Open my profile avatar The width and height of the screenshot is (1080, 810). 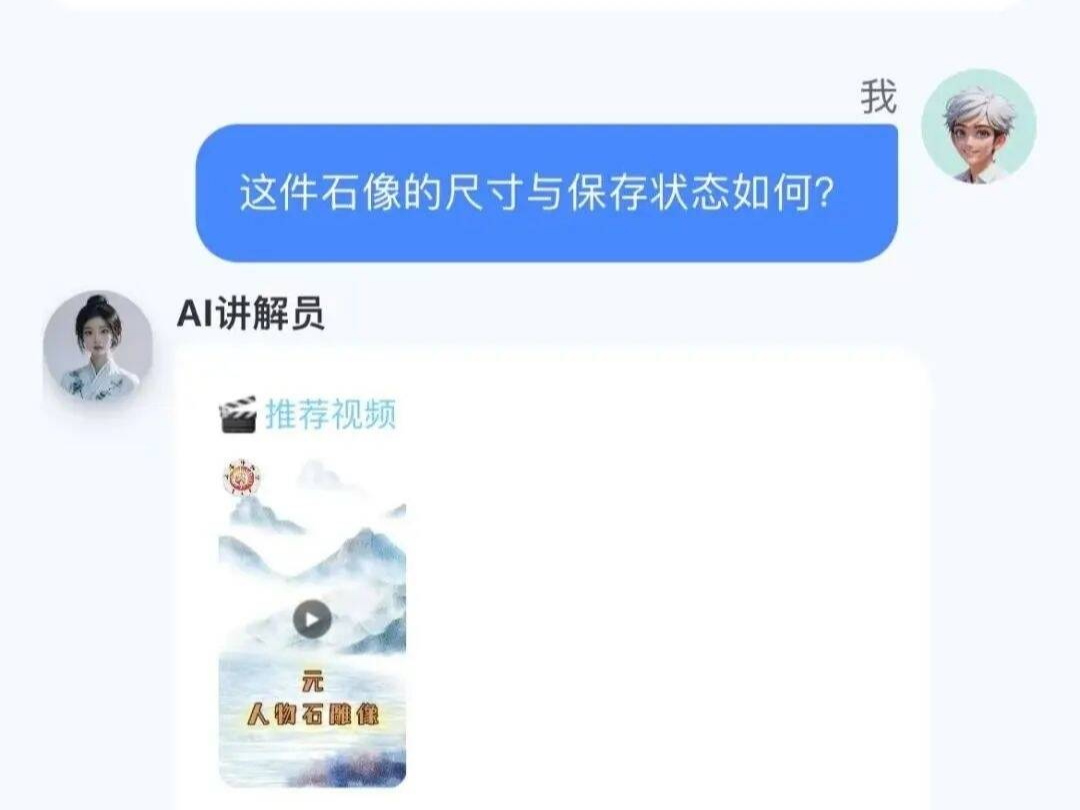click(977, 126)
